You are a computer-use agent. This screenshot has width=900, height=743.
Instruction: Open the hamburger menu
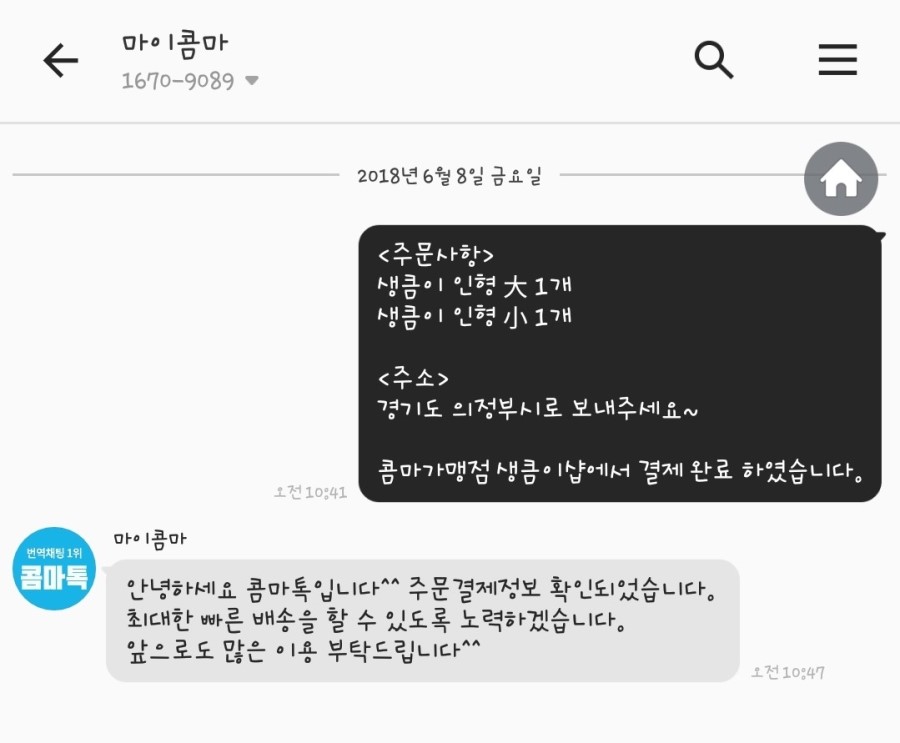[838, 60]
